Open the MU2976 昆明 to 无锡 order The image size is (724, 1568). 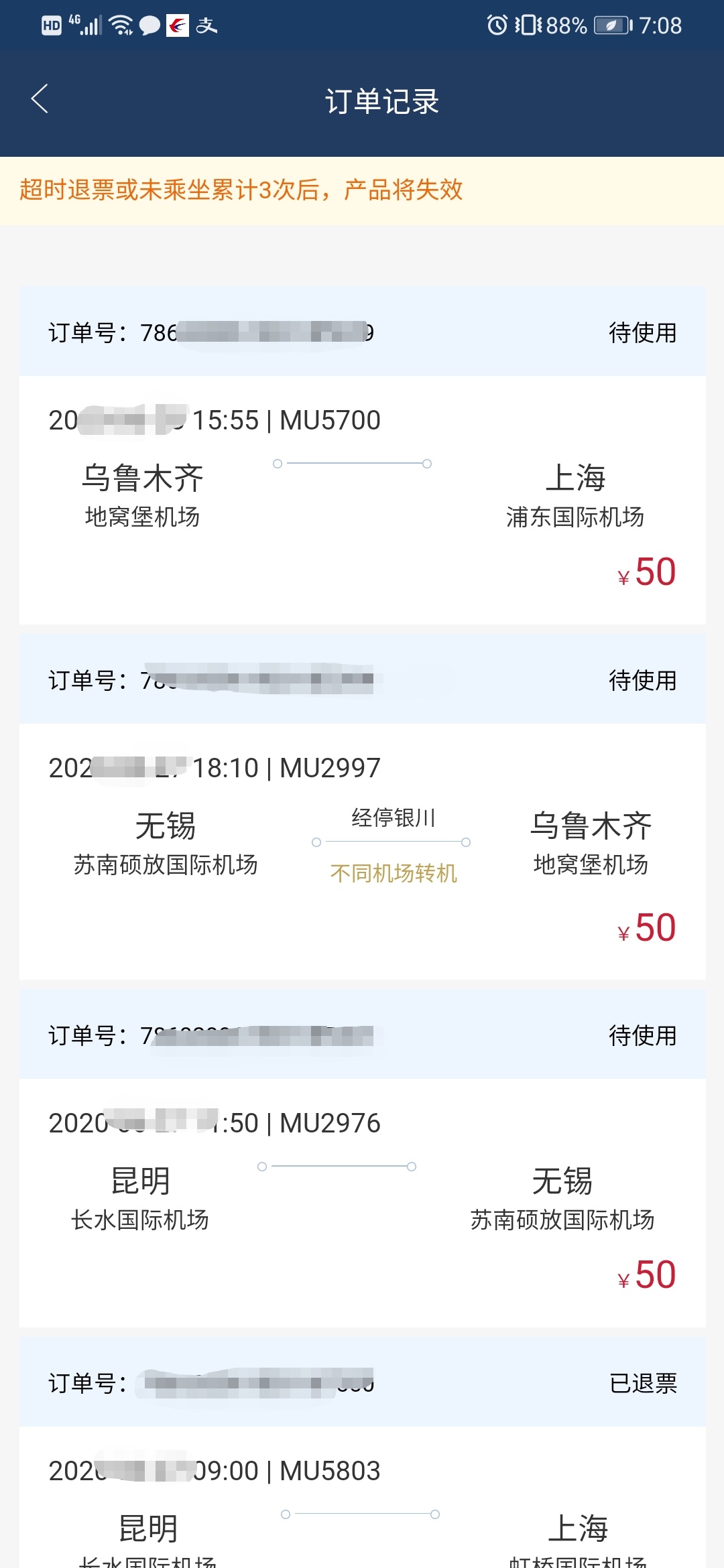(x=362, y=1159)
